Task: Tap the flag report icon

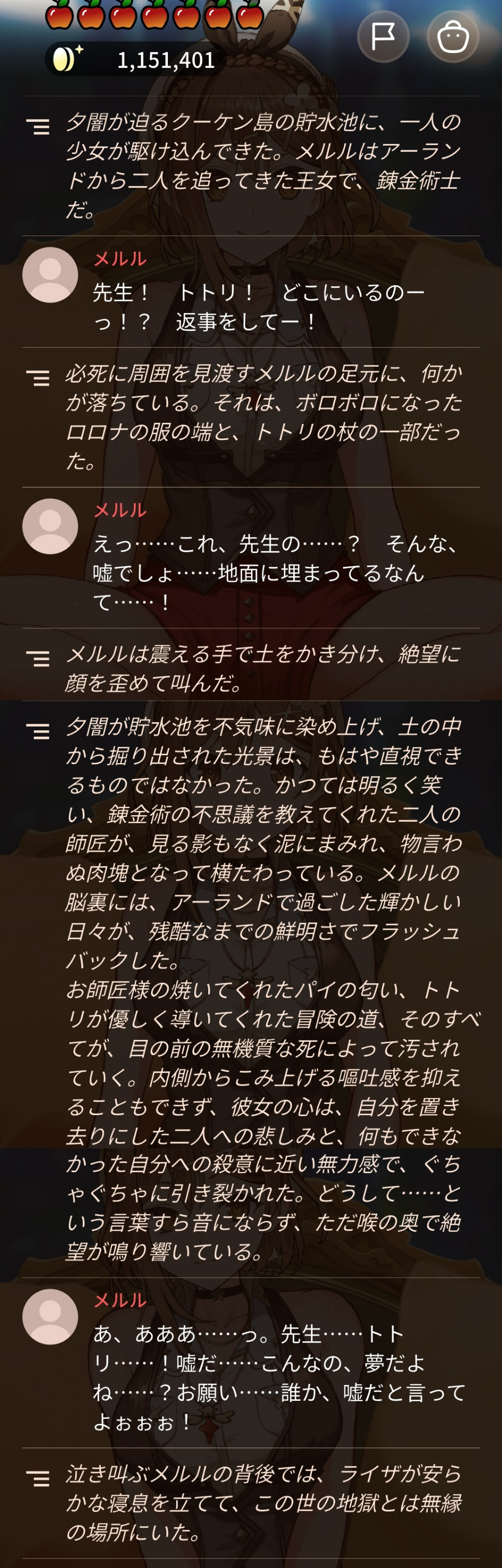Action: click(x=383, y=36)
